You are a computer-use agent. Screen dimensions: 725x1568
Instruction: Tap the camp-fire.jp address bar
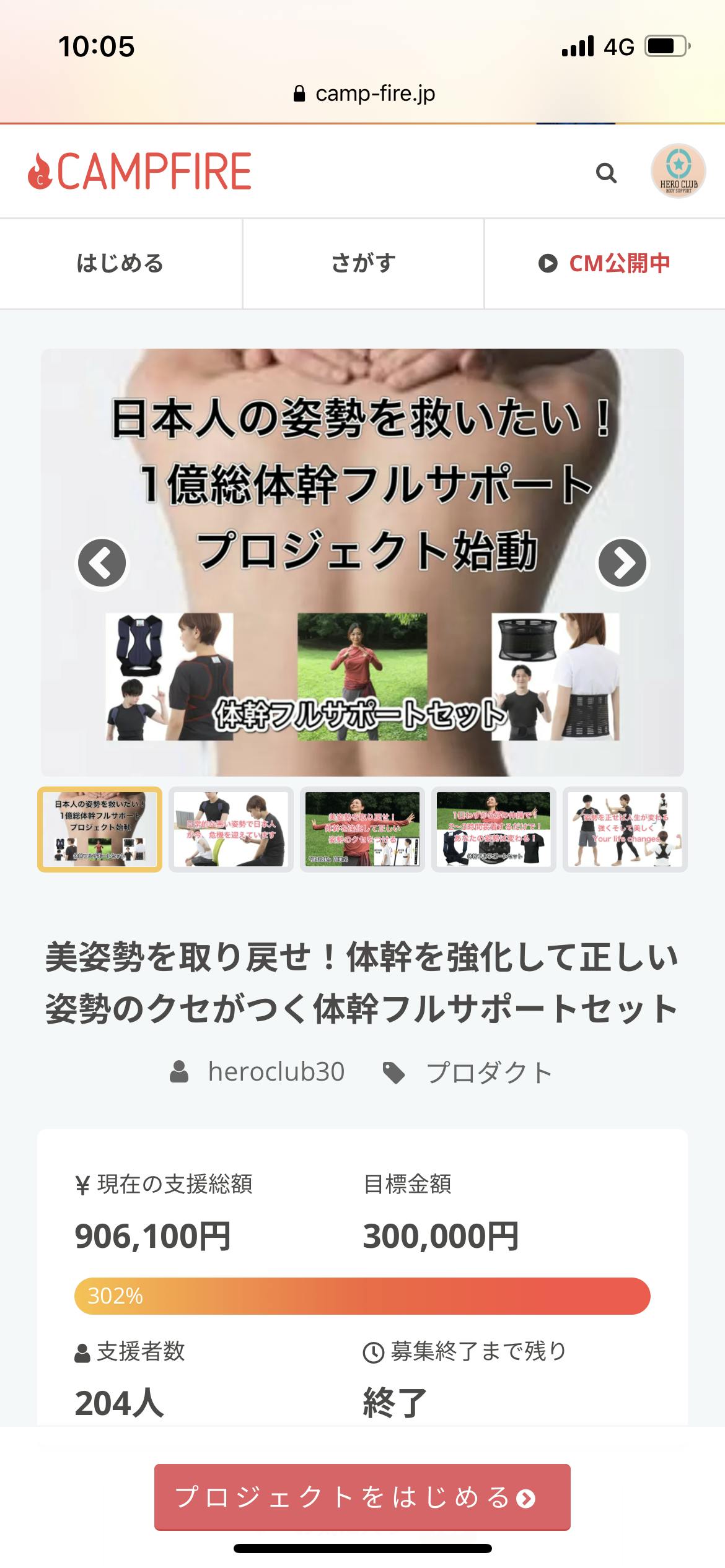click(363, 94)
